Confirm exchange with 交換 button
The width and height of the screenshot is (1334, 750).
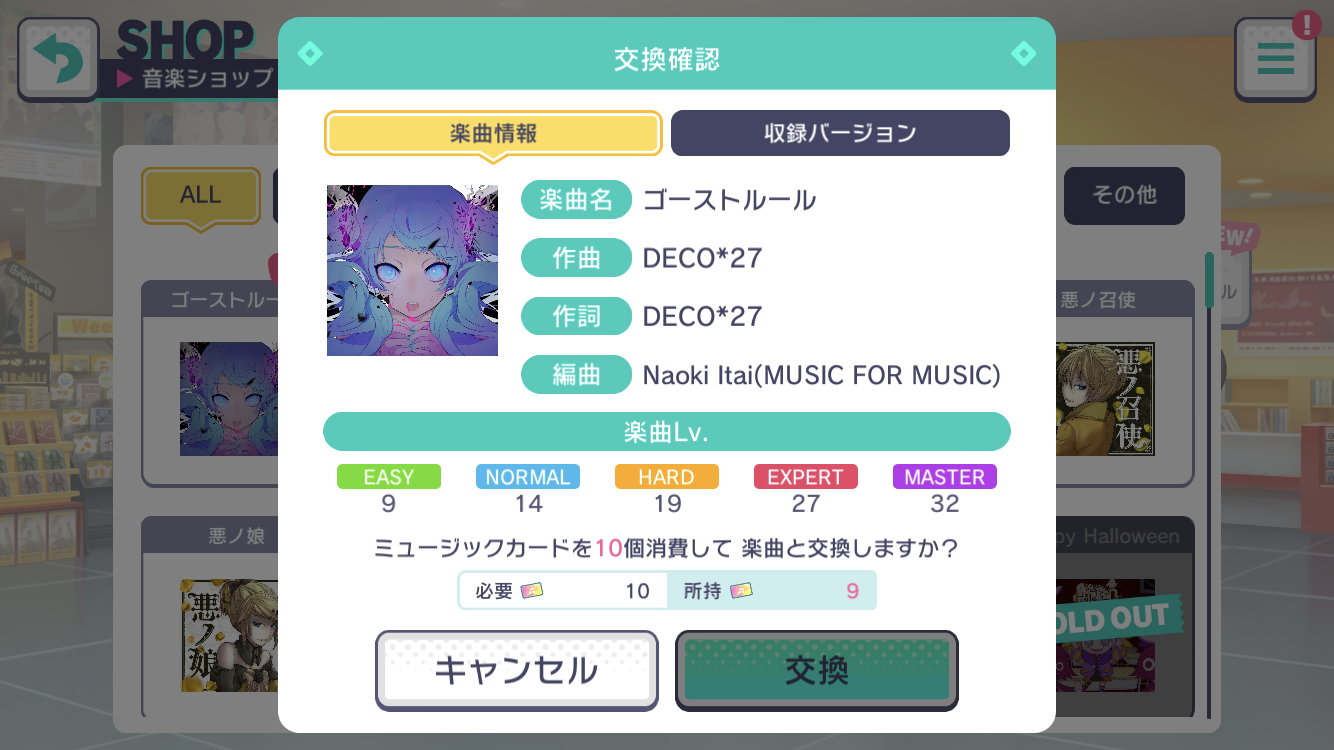tap(816, 671)
